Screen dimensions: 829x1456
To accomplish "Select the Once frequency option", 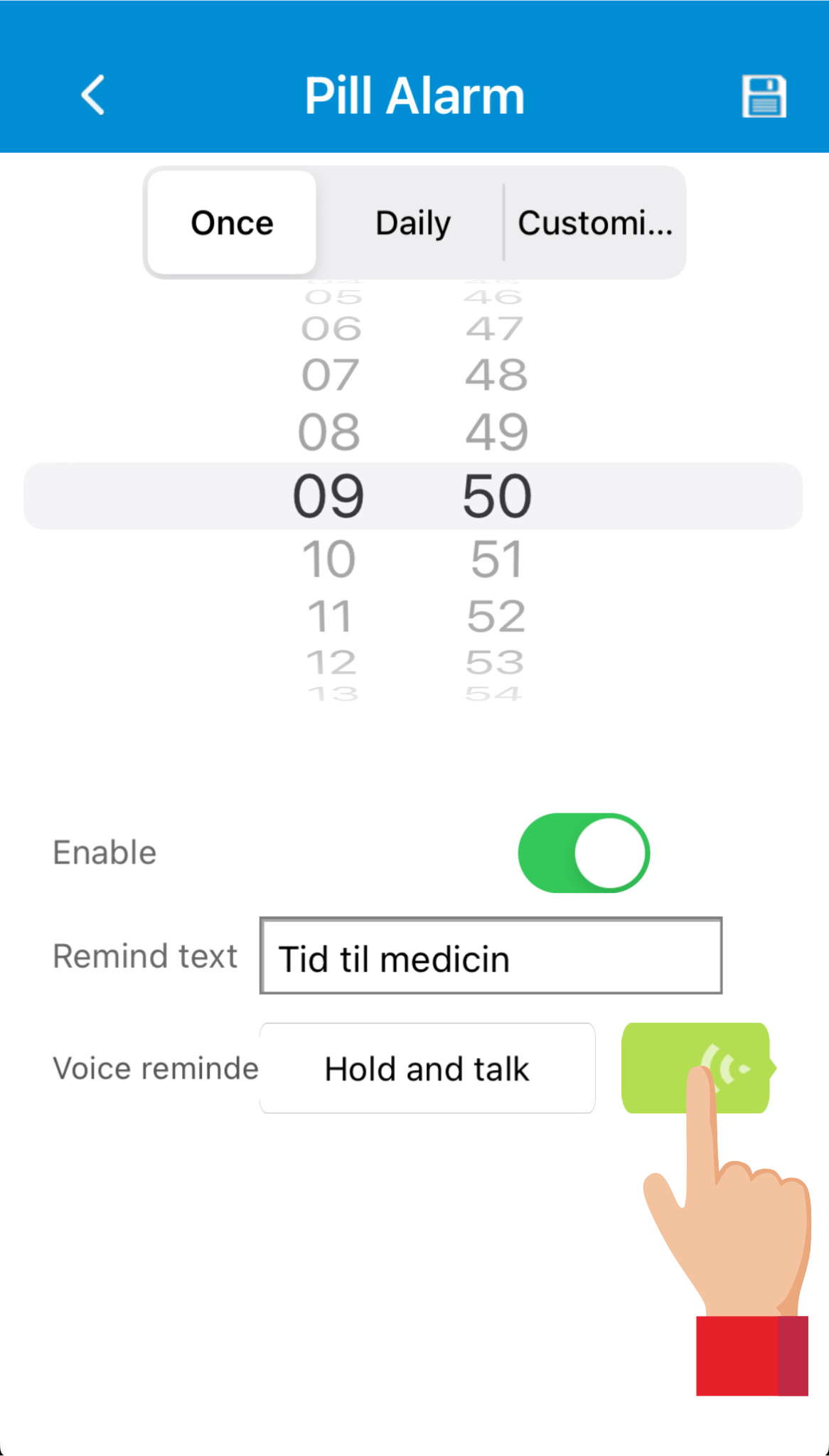I will 232,223.
